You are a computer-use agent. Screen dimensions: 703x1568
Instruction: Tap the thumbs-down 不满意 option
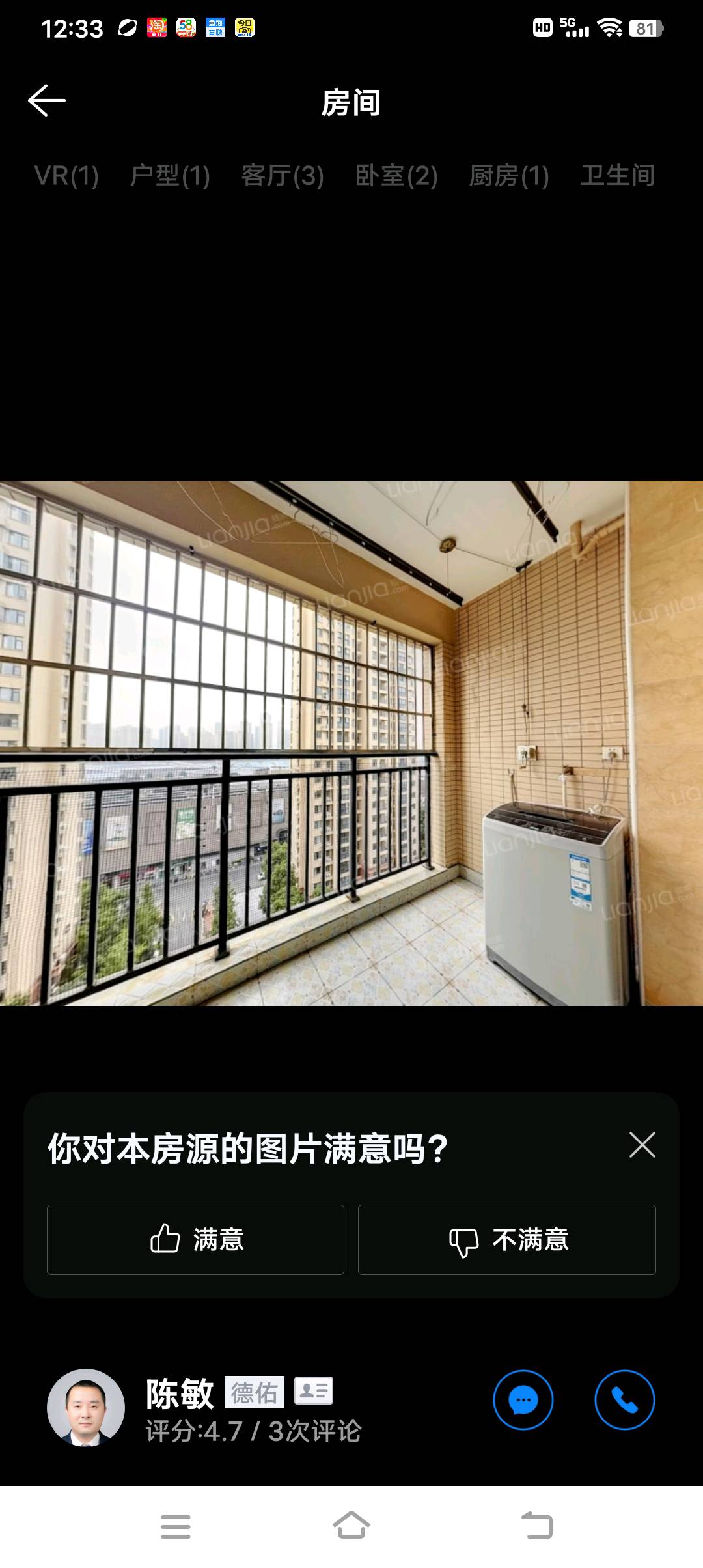point(506,1239)
